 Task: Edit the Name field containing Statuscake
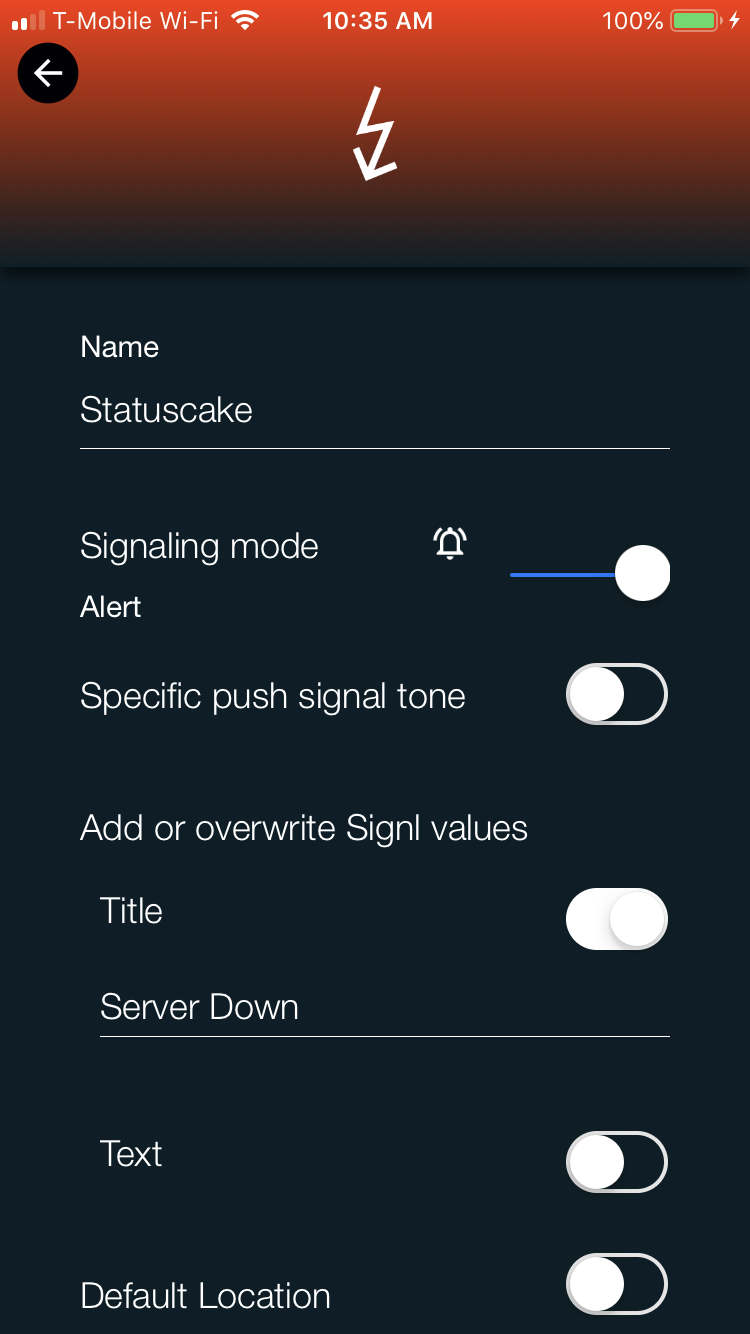375,410
